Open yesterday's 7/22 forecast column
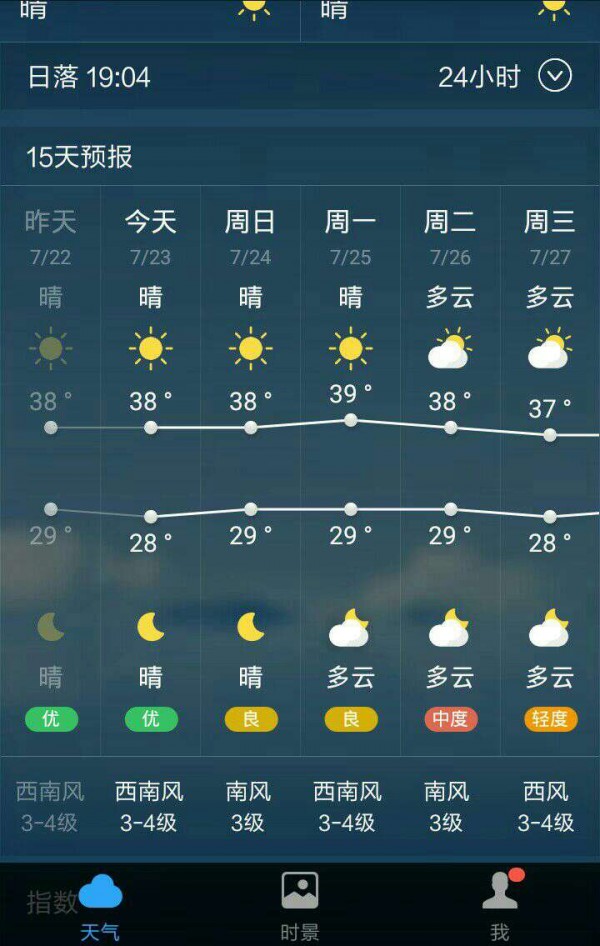The height and width of the screenshot is (946, 600). point(50,470)
